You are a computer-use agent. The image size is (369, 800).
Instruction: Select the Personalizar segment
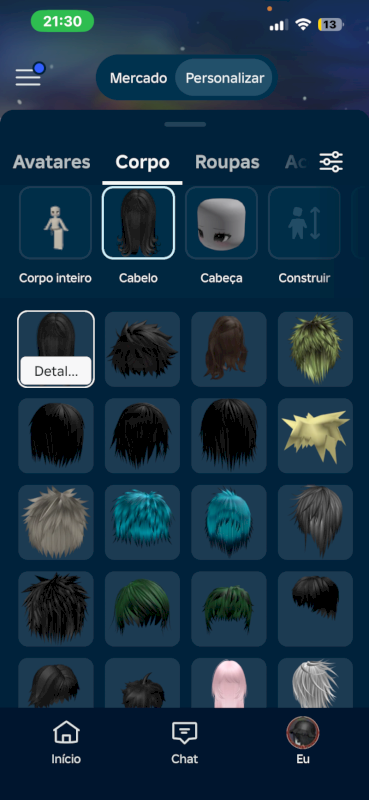[x=225, y=78]
